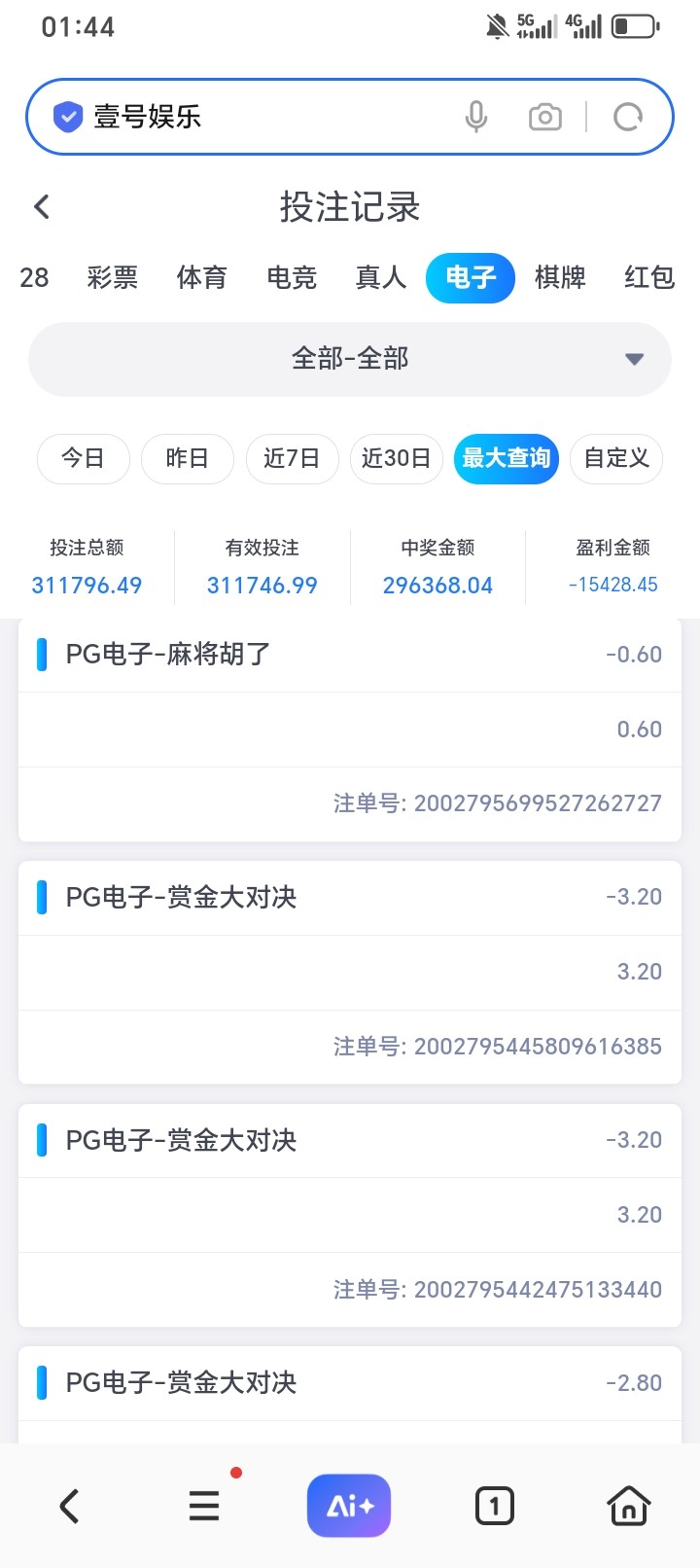Select the 昨日 filter chip
The image size is (700, 1568).
[x=188, y=458]
